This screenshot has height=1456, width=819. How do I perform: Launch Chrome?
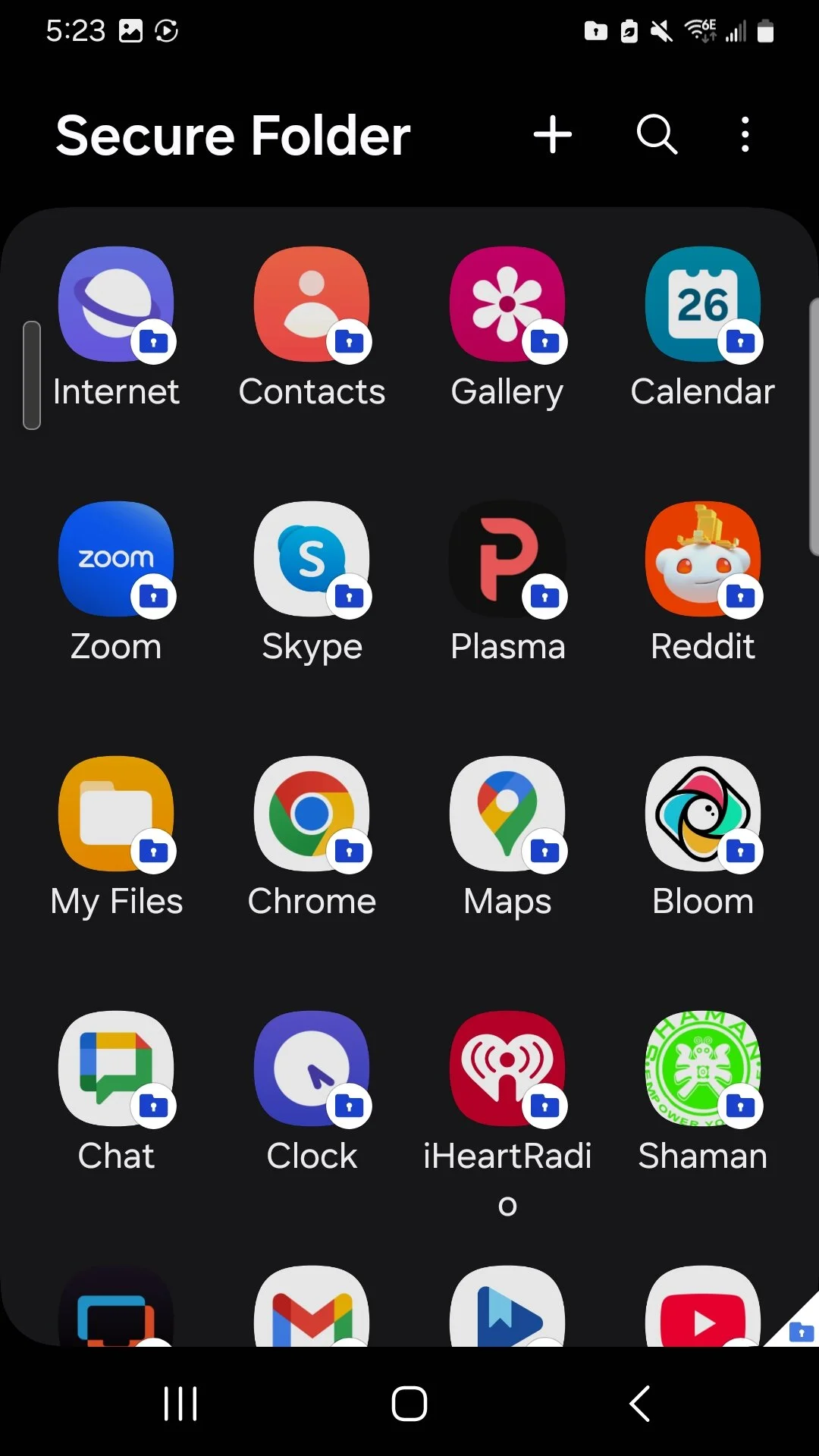coord(312,814)
